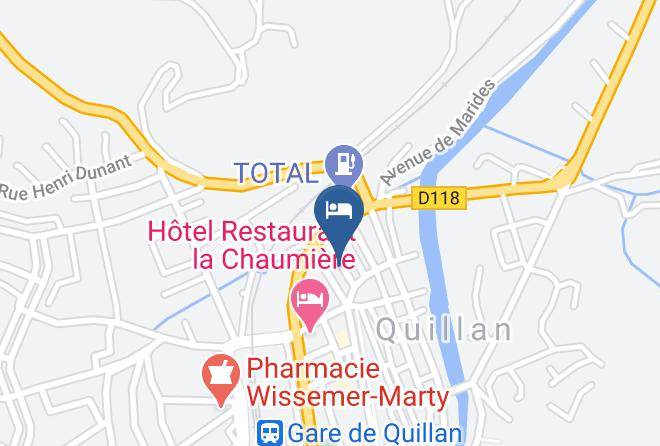Select the Gare de Quillan station icon
Image resolution: width=660 pixels, height=446 pixels.
pos(270,433)
